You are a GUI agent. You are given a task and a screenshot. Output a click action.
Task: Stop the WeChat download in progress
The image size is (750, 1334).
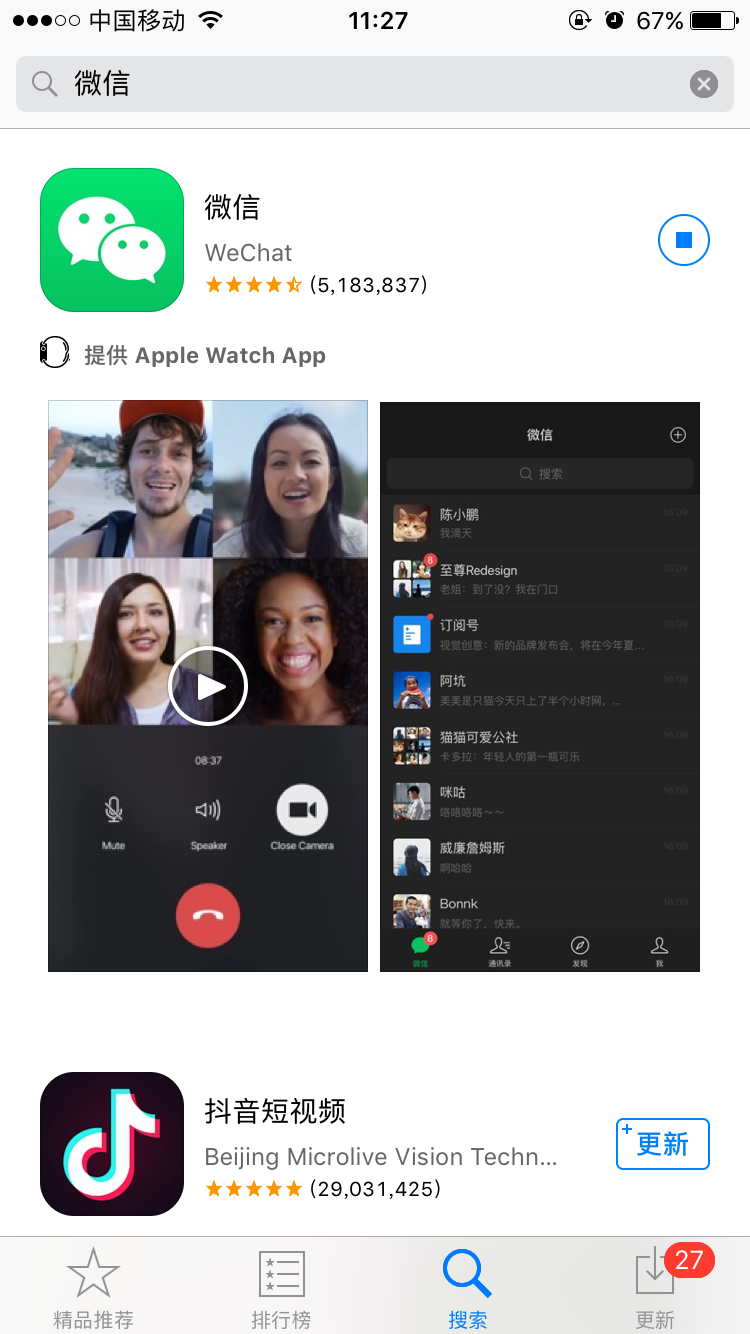click(684, 240)
